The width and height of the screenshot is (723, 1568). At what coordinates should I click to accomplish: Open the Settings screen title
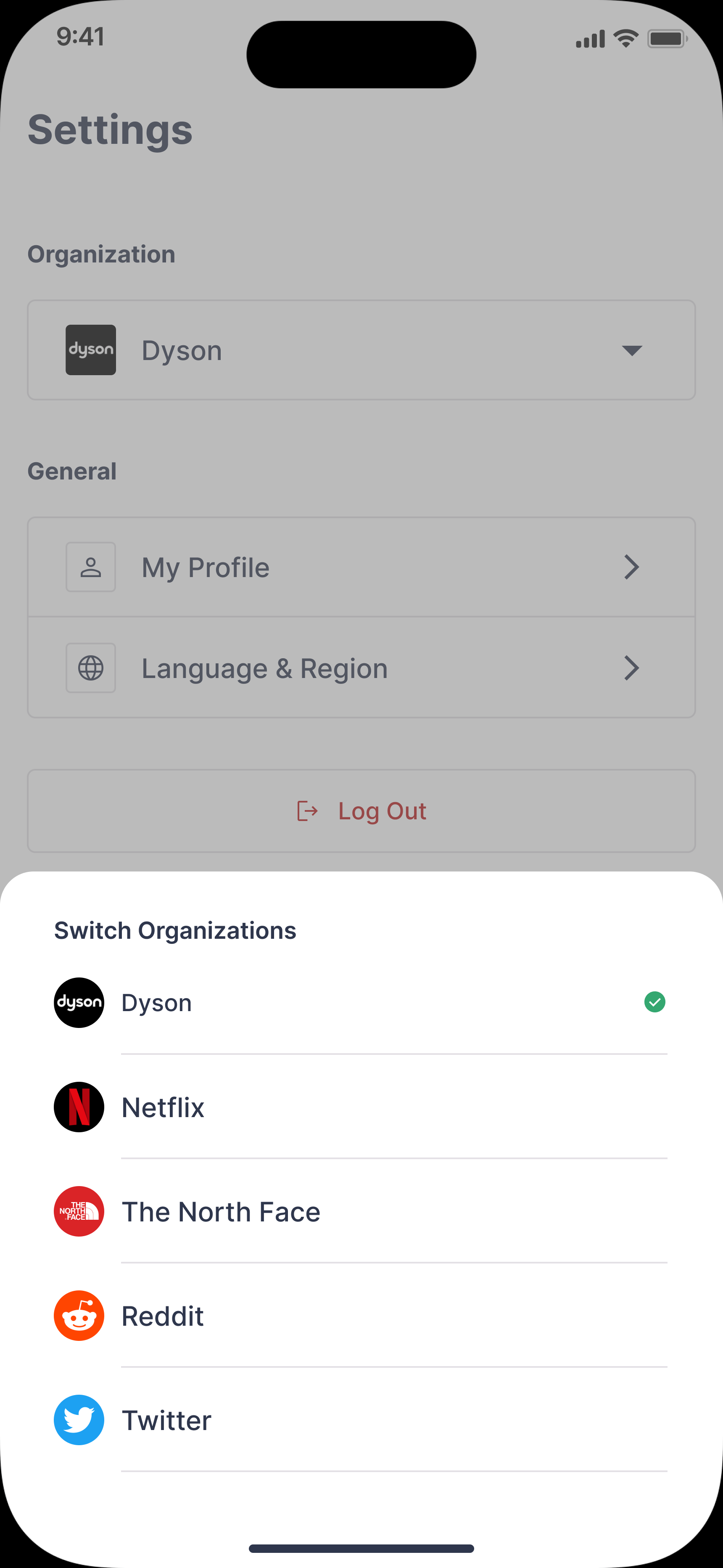(x=110, y=130)
